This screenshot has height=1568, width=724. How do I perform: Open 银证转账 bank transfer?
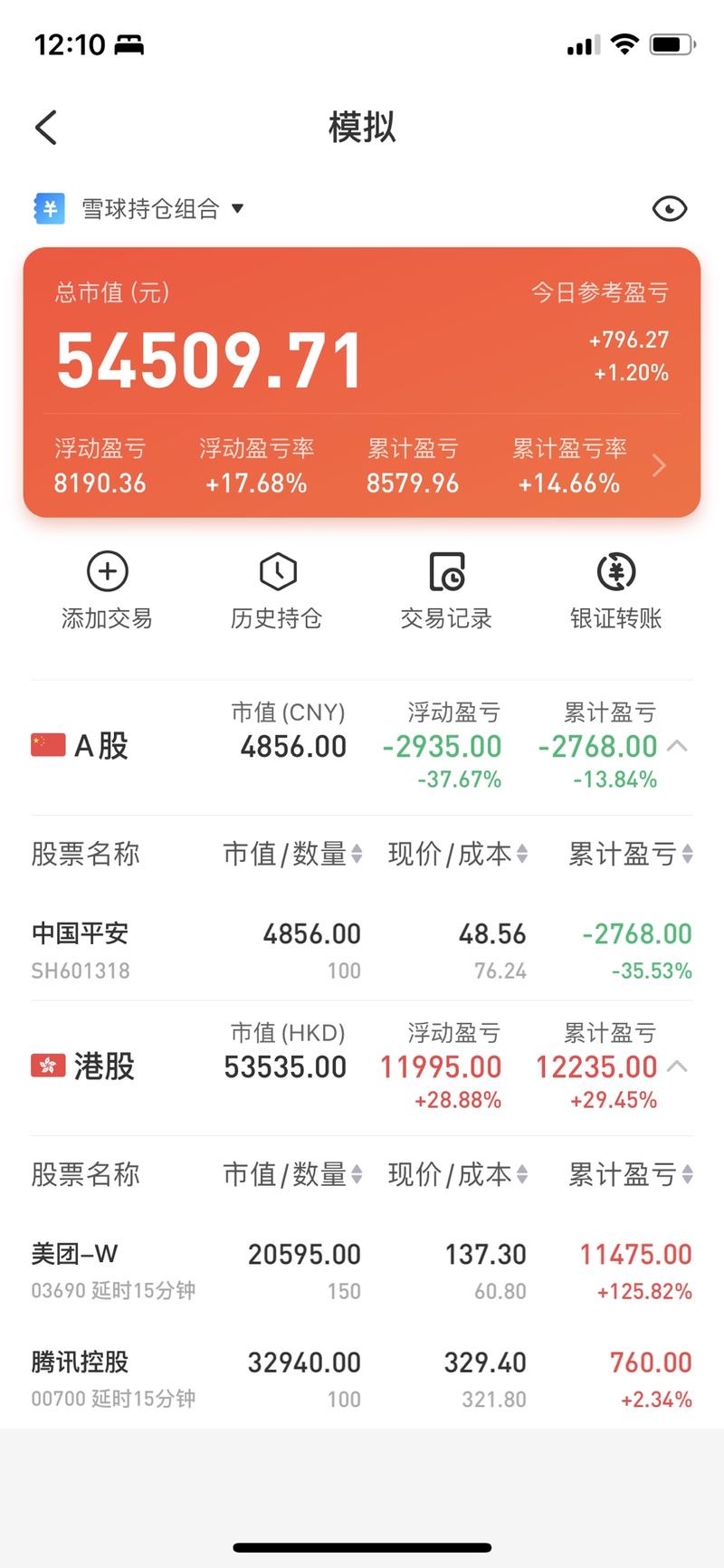tap(616, 591)
